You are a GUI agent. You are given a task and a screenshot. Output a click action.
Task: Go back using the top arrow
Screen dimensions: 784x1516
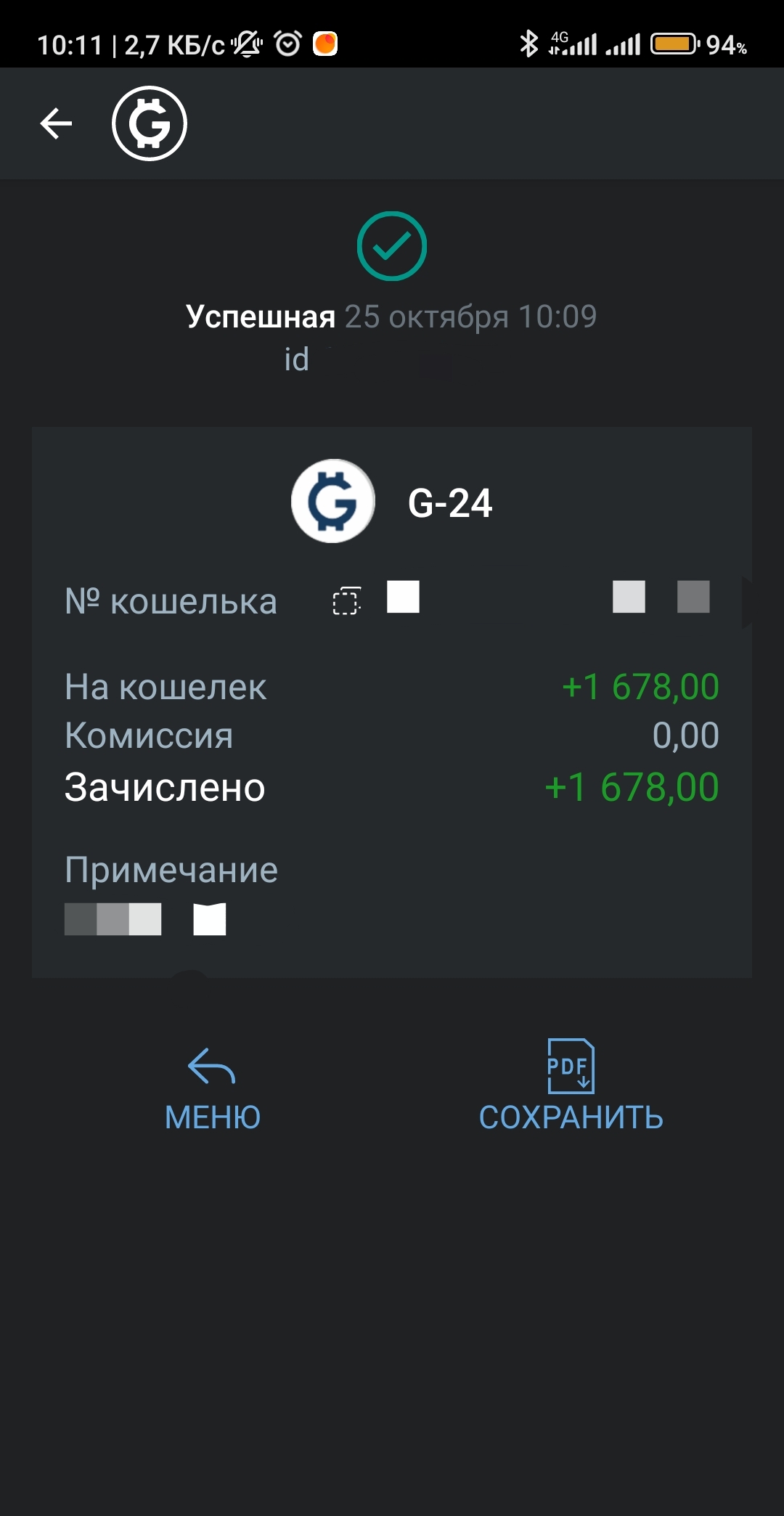[x=56, y=123]
